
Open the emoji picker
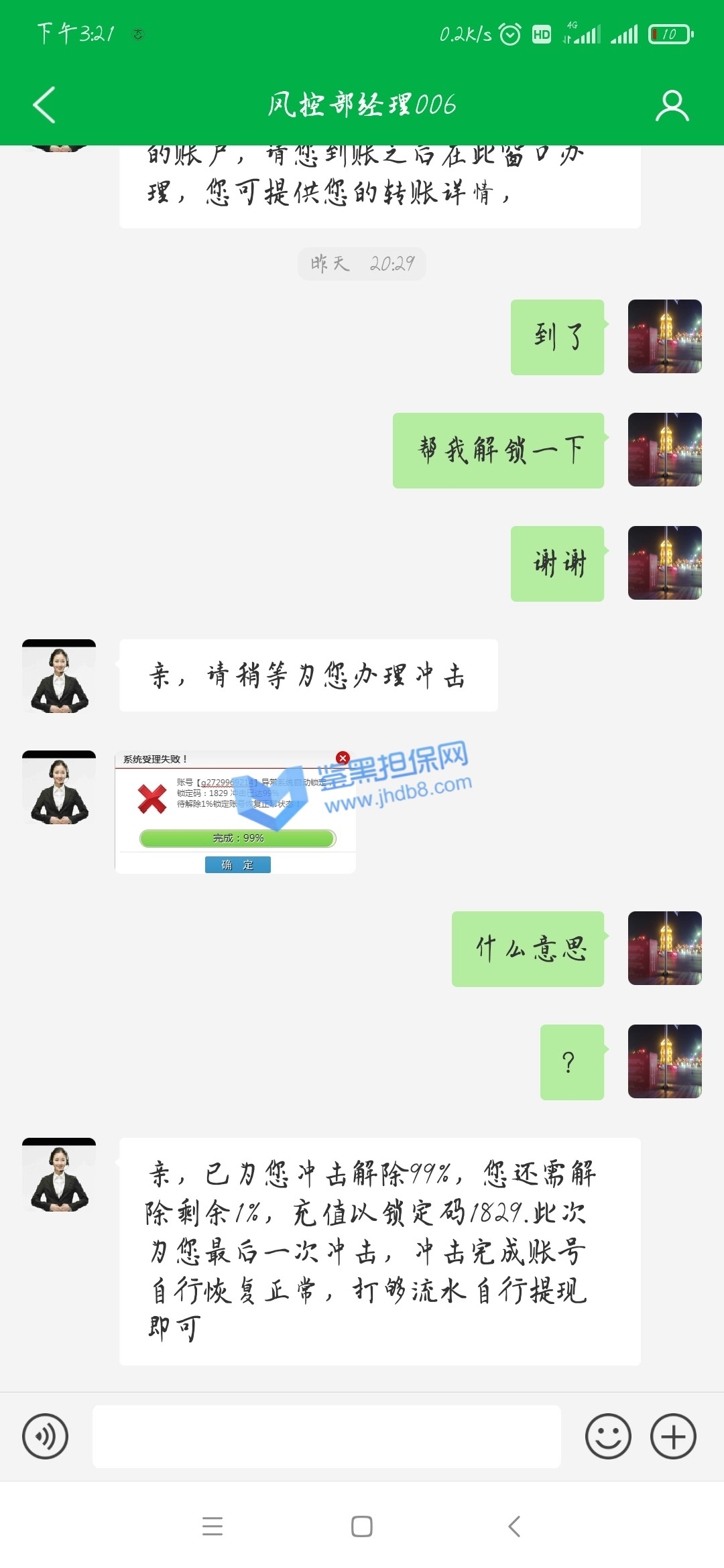608,1437
